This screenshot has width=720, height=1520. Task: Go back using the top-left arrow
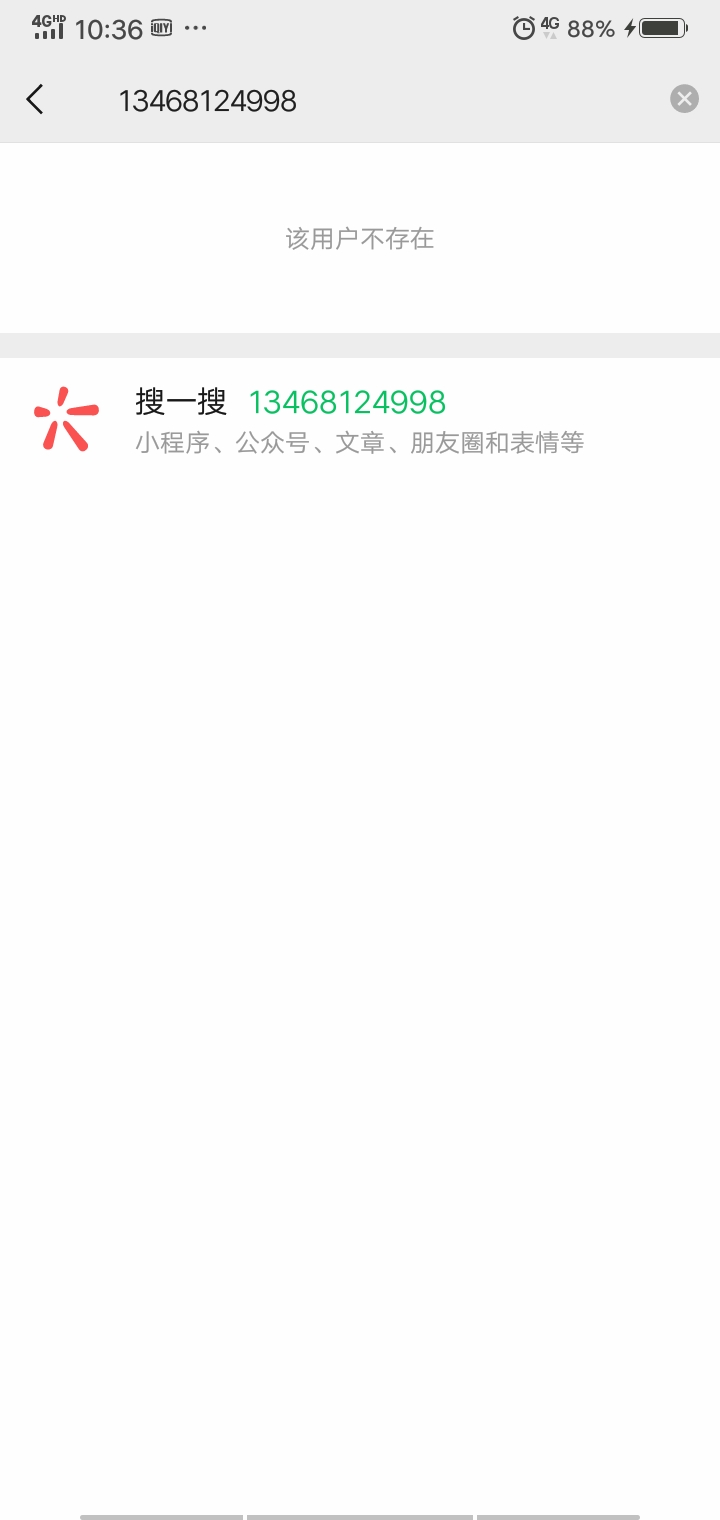pos(35,99)
